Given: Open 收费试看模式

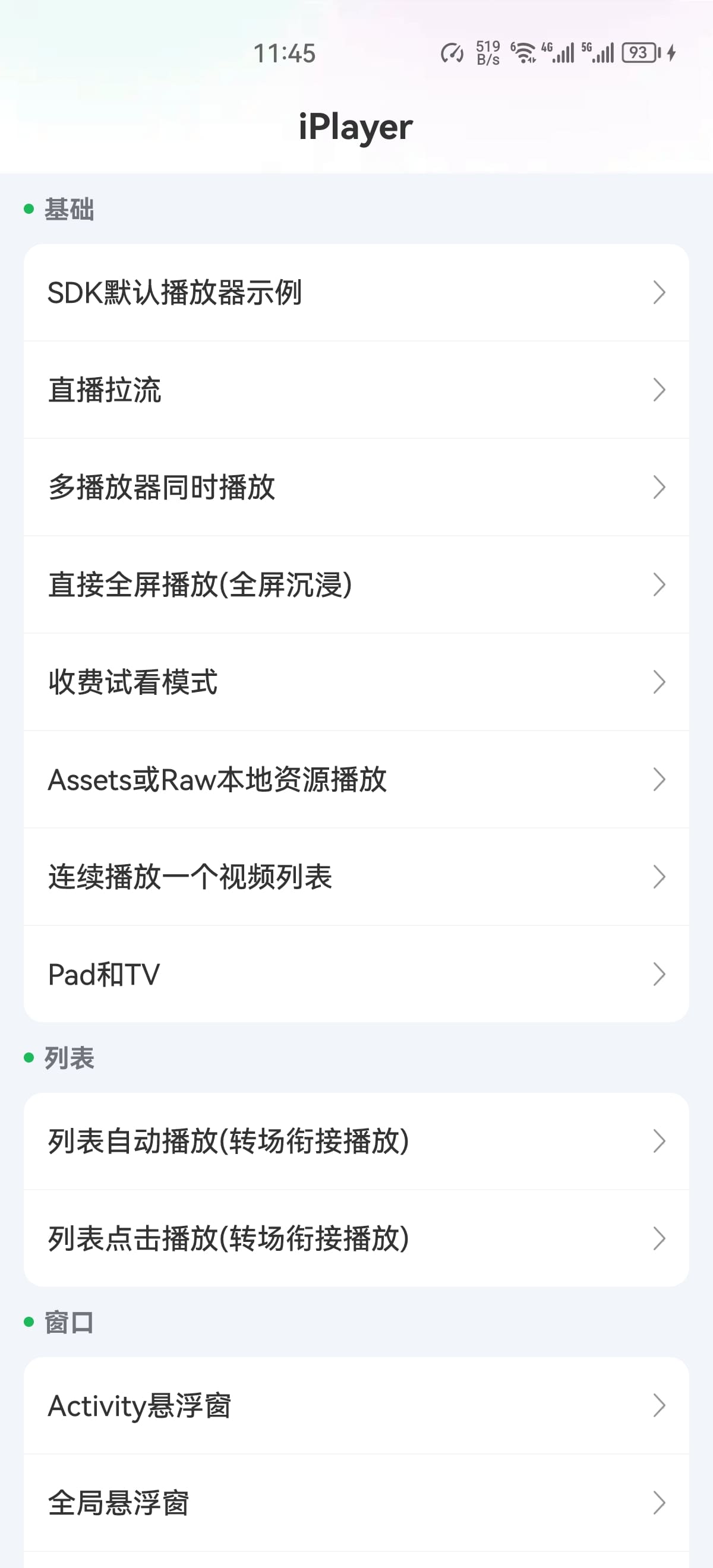Looking at the screenshot, I should 356,682.
